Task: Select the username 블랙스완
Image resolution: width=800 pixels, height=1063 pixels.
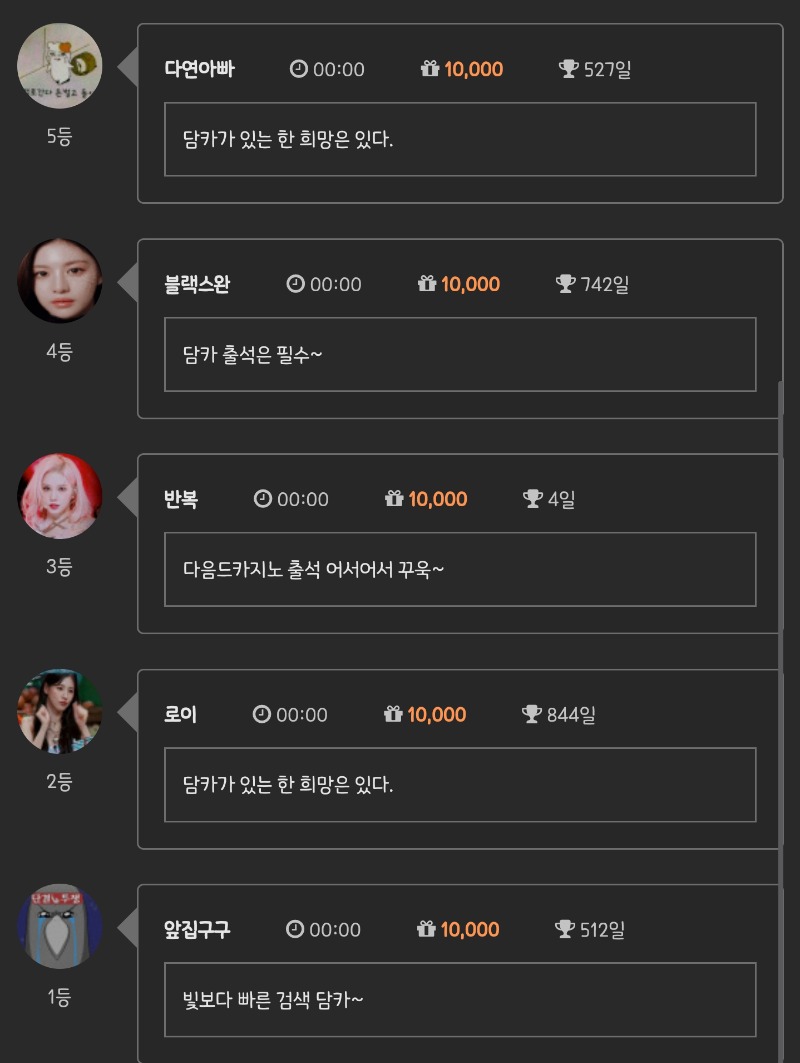Action: click(x=196, y=283)
